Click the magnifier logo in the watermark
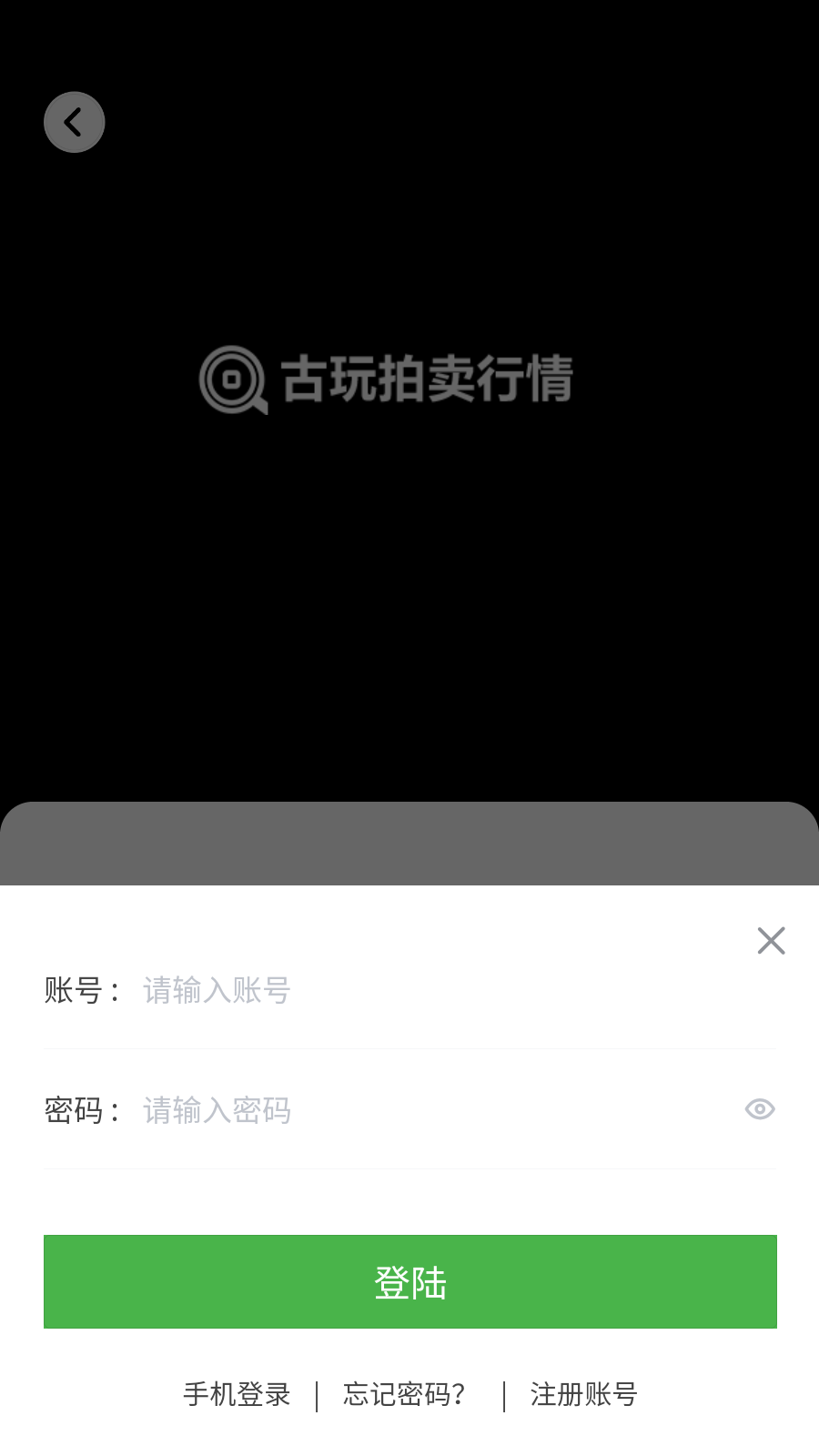The width and height of the screenshot is (819, 1456). coord(230,380)
